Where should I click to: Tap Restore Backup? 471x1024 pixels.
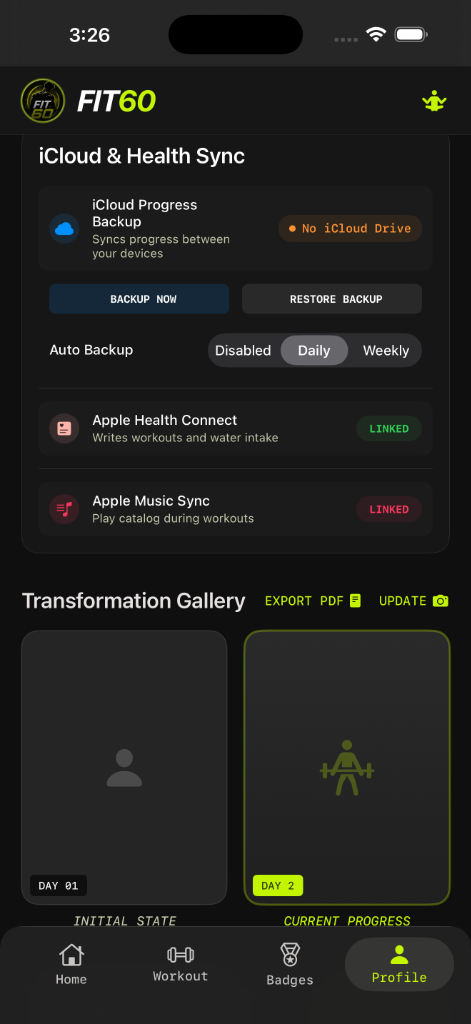pos(332,299)
